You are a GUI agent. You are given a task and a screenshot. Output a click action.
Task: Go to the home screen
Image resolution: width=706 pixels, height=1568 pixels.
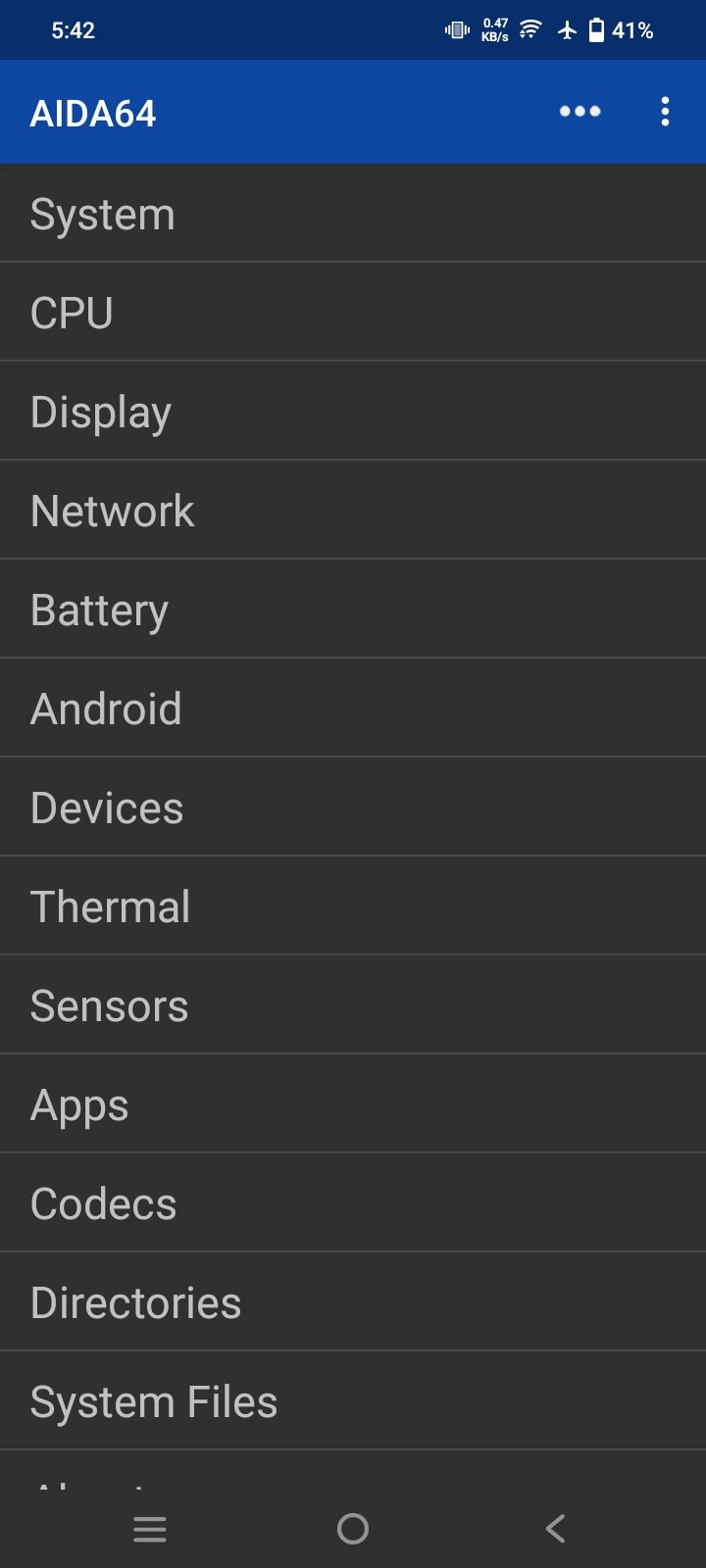click(353, 1529)
